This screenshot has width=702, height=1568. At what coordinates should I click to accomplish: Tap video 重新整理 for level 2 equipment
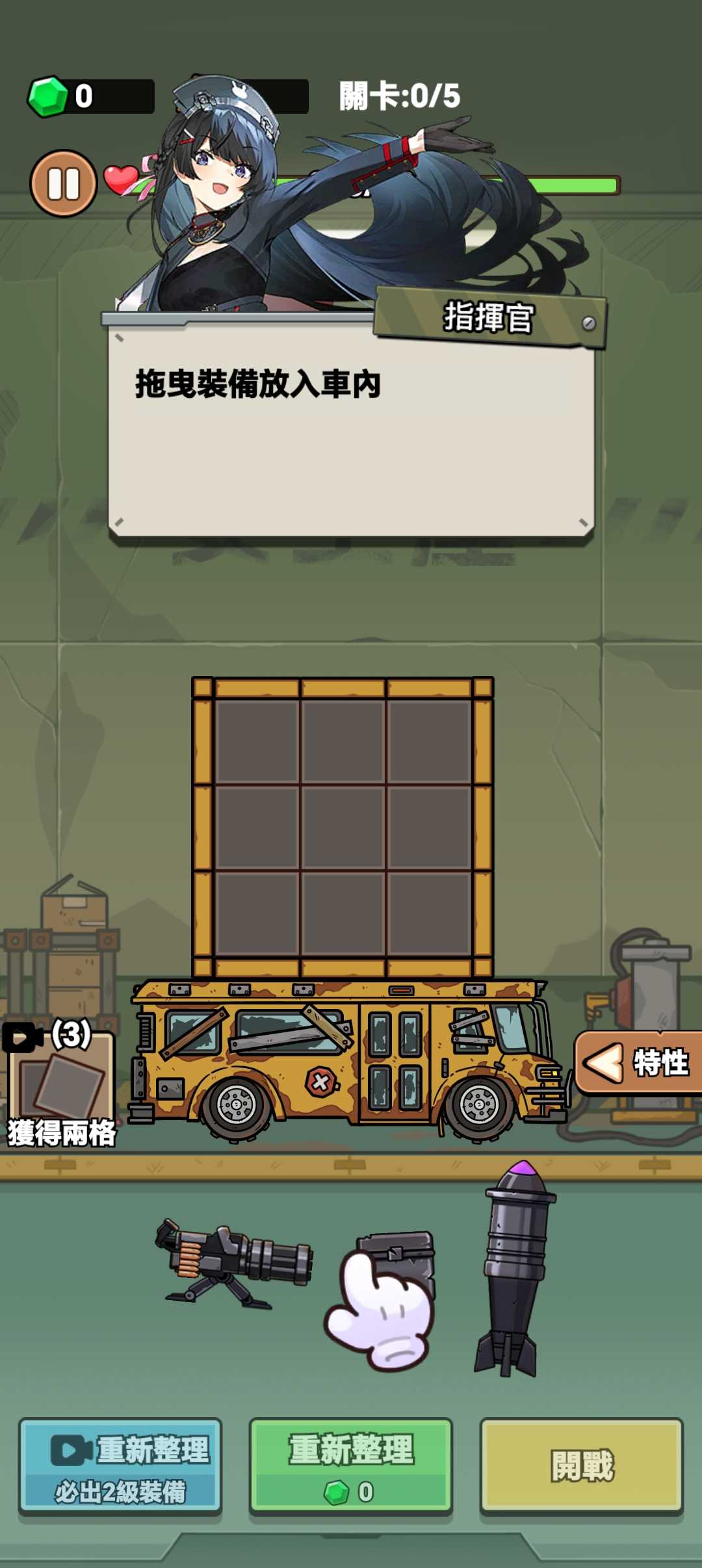[x=120, y=1467]
